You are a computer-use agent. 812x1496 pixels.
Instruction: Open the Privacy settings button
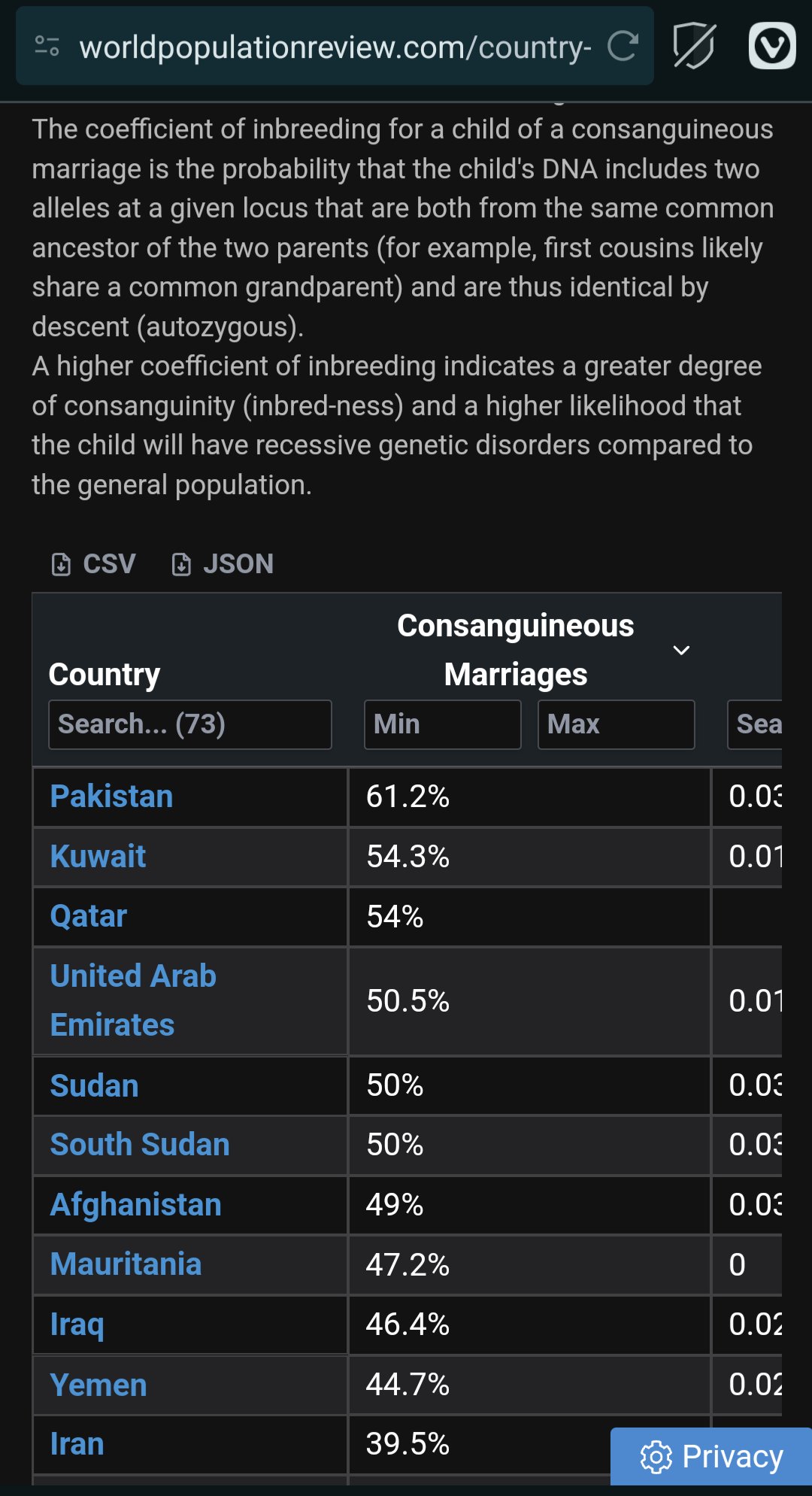pyautogui.click(x=711, y=1456)
